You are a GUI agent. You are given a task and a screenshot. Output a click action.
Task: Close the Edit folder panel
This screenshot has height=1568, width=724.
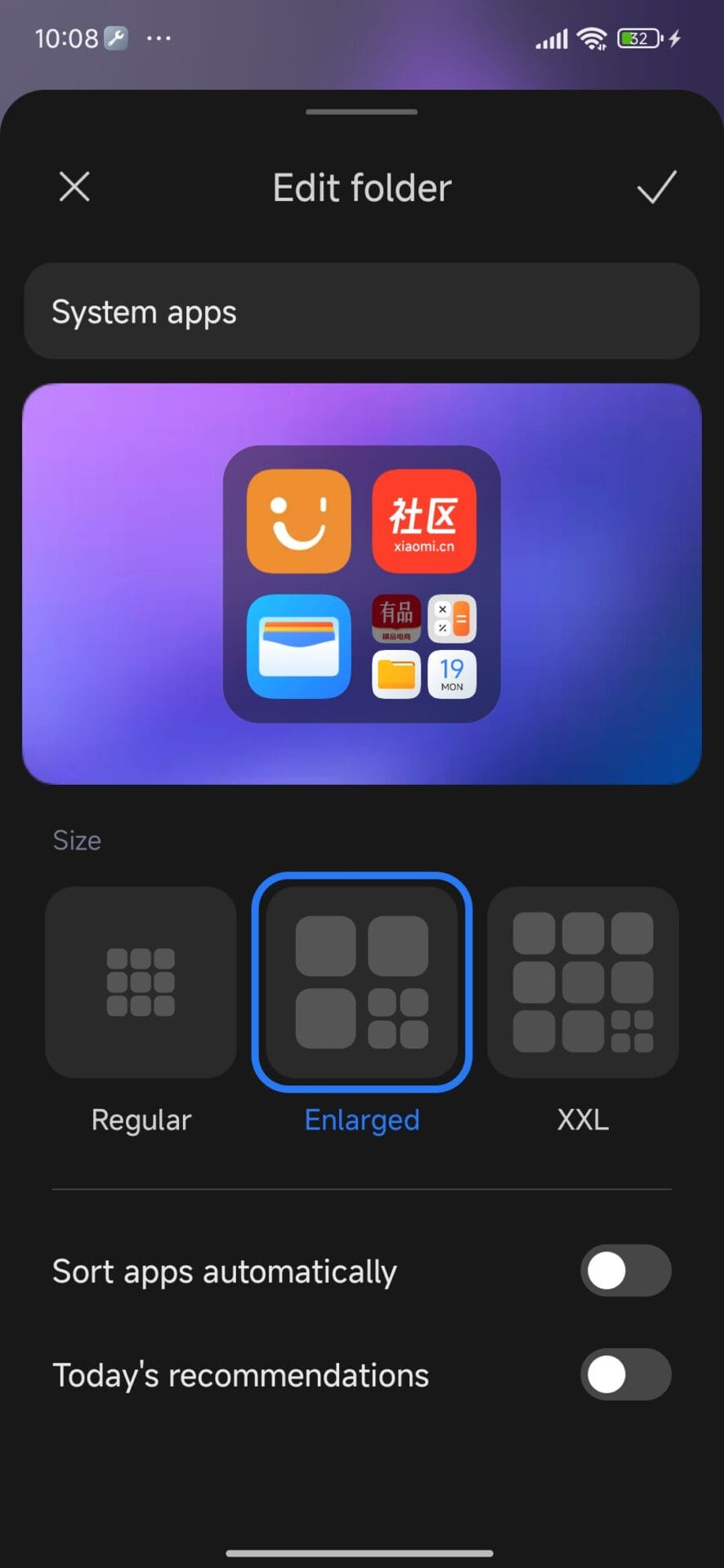coord(74,187)
